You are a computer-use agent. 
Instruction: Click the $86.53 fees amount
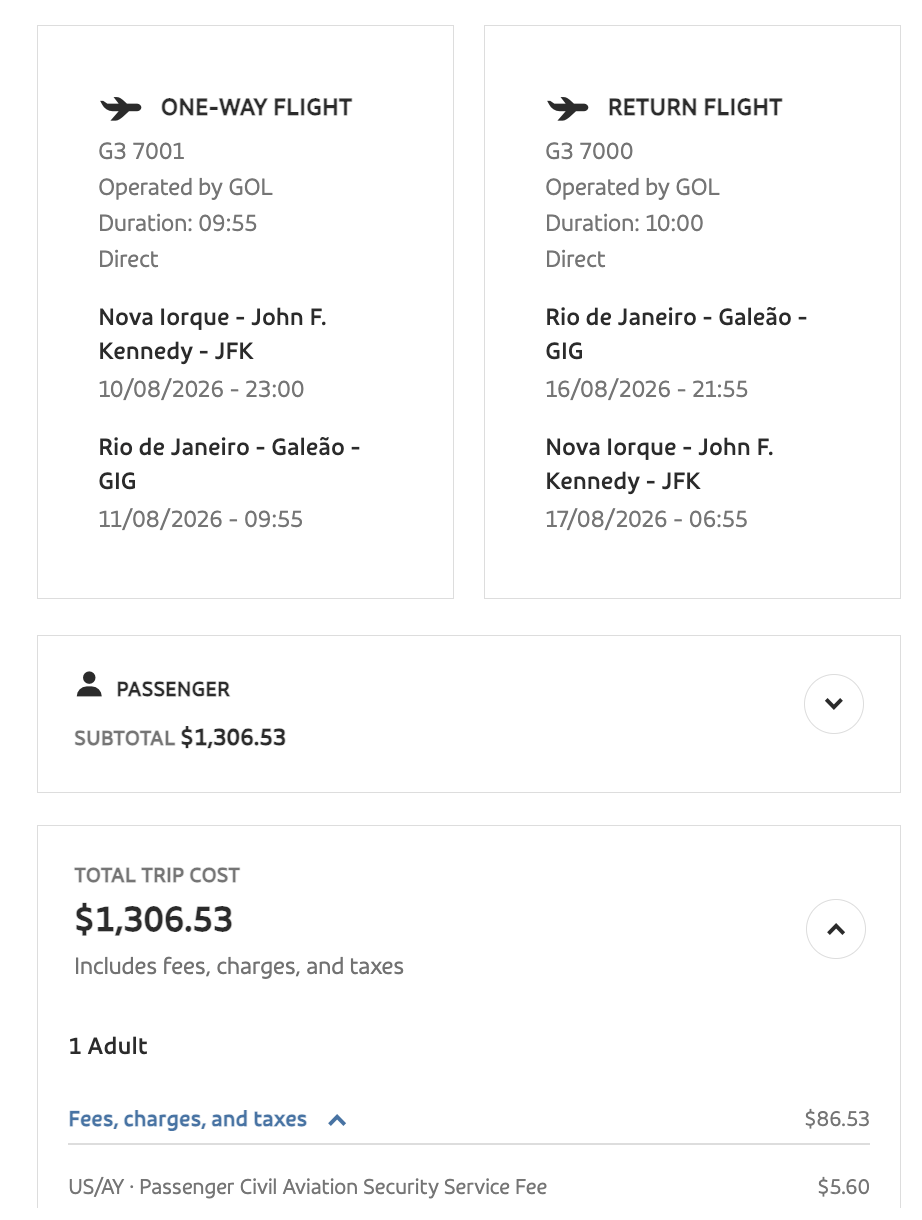coord(836,1119)
